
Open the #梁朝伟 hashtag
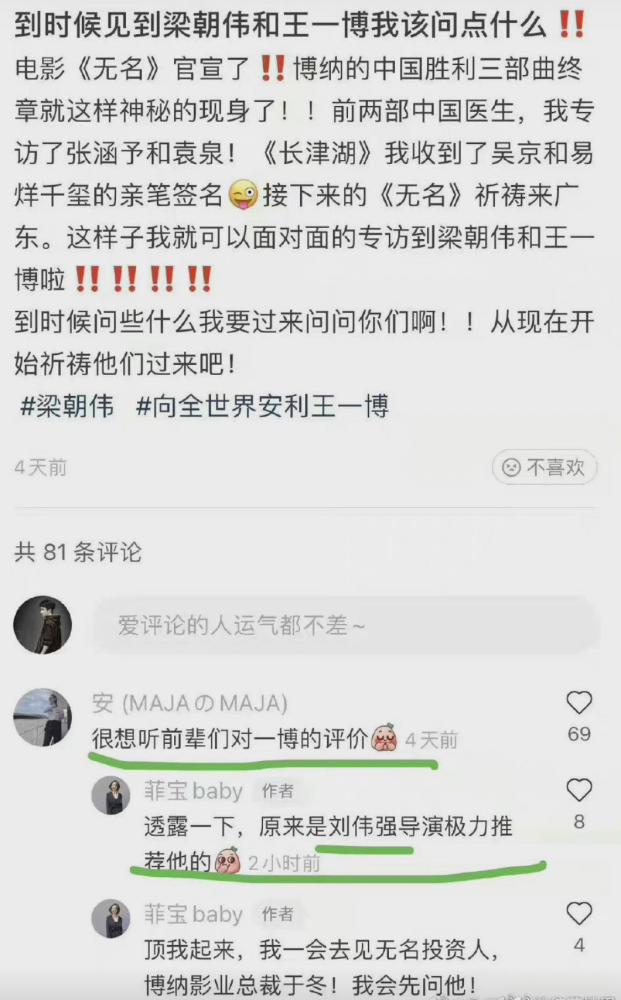(67, 406)
